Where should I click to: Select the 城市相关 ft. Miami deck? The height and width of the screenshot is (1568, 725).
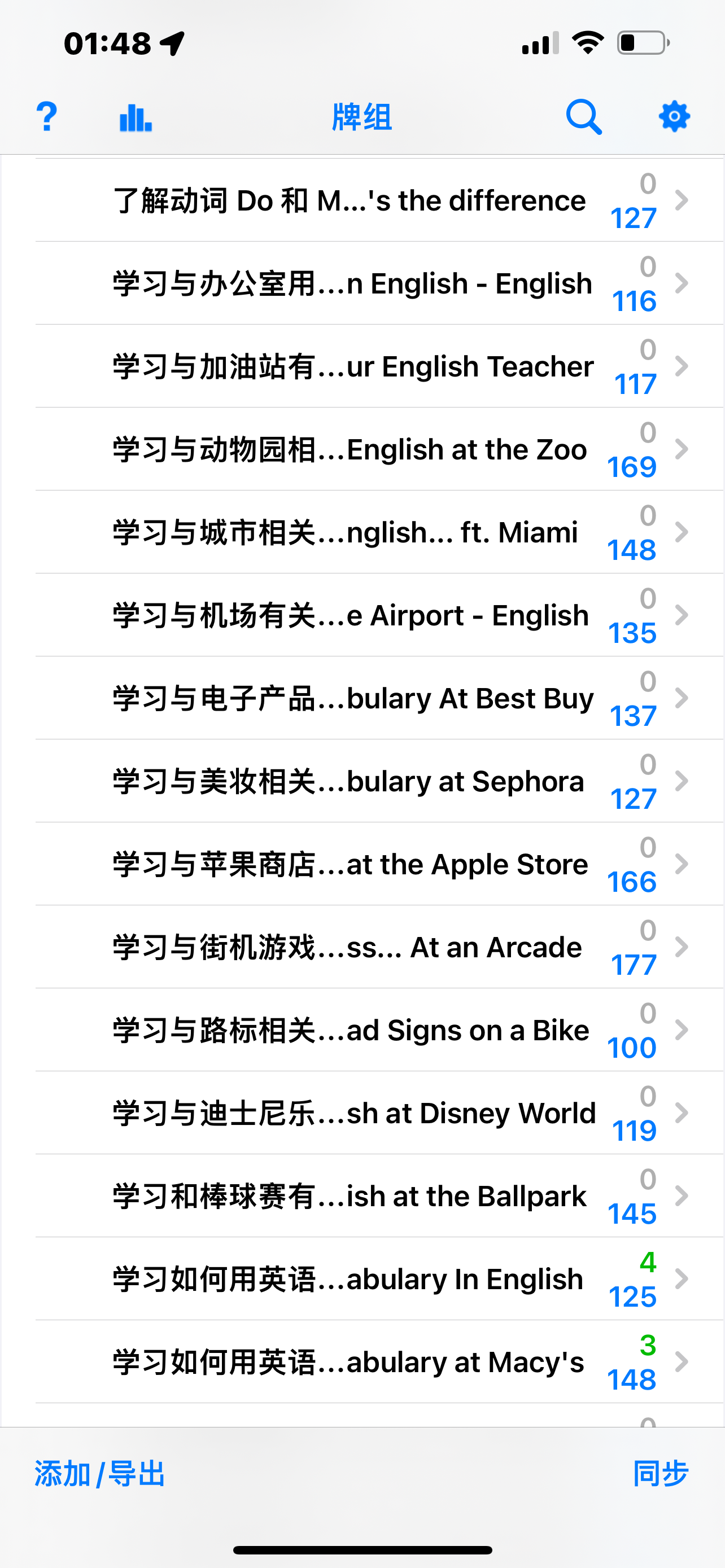[x=379, y=532]
